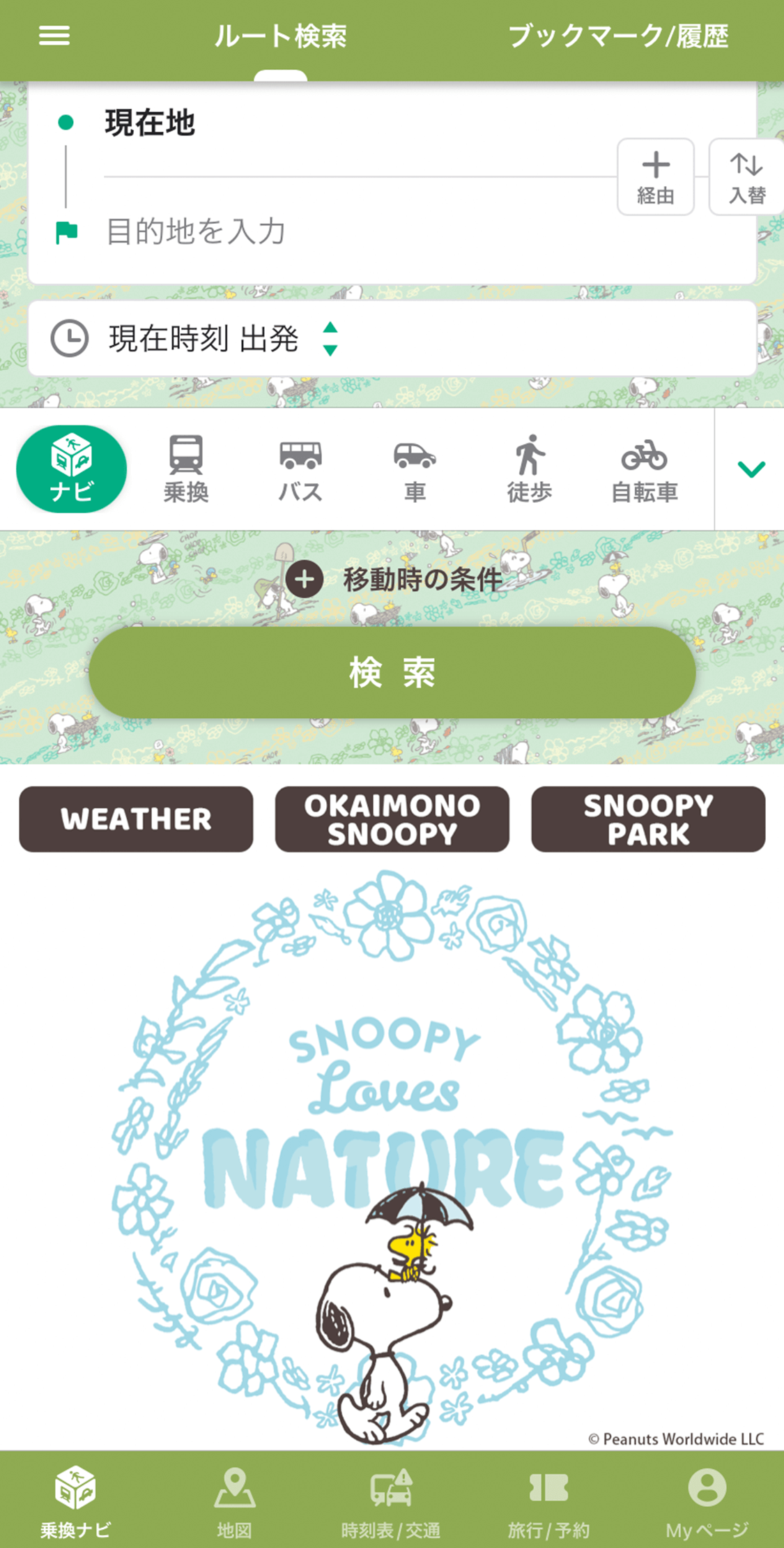784x1548 pixels.
Task: Expand 移動時の条件 options
Action: coord(394,579)
